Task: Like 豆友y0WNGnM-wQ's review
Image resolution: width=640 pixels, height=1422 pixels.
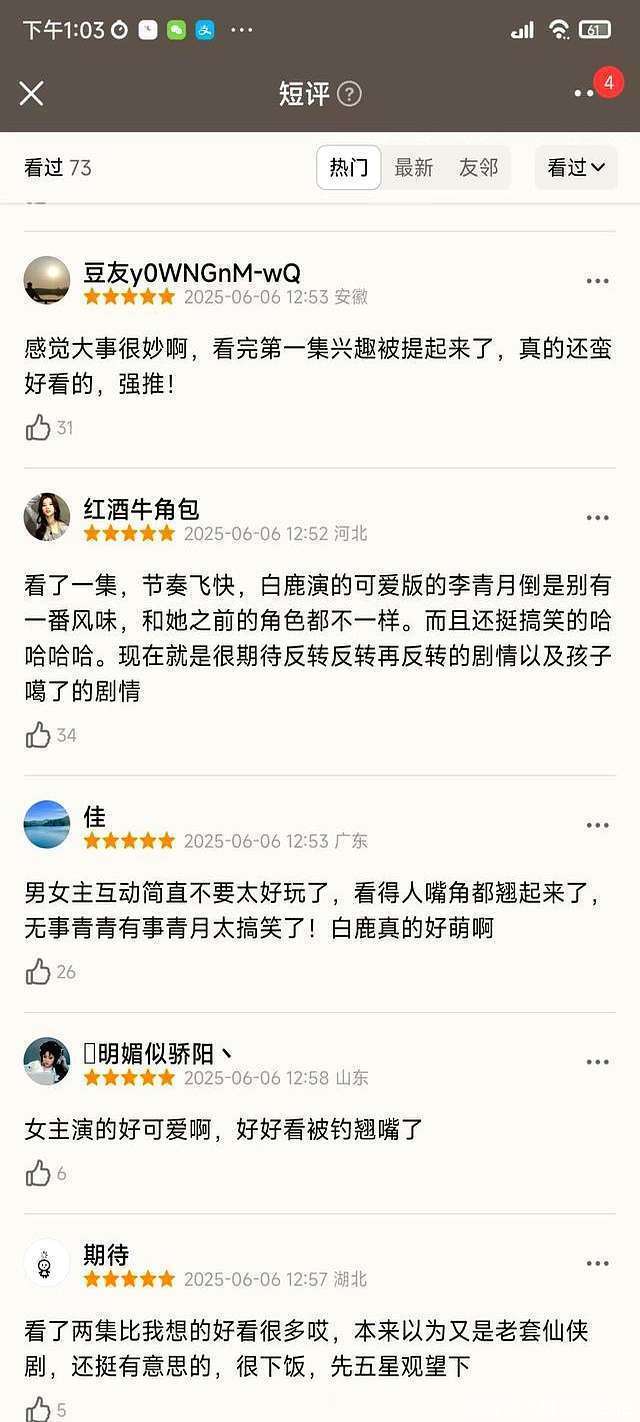Action: (x=39, y=428)
